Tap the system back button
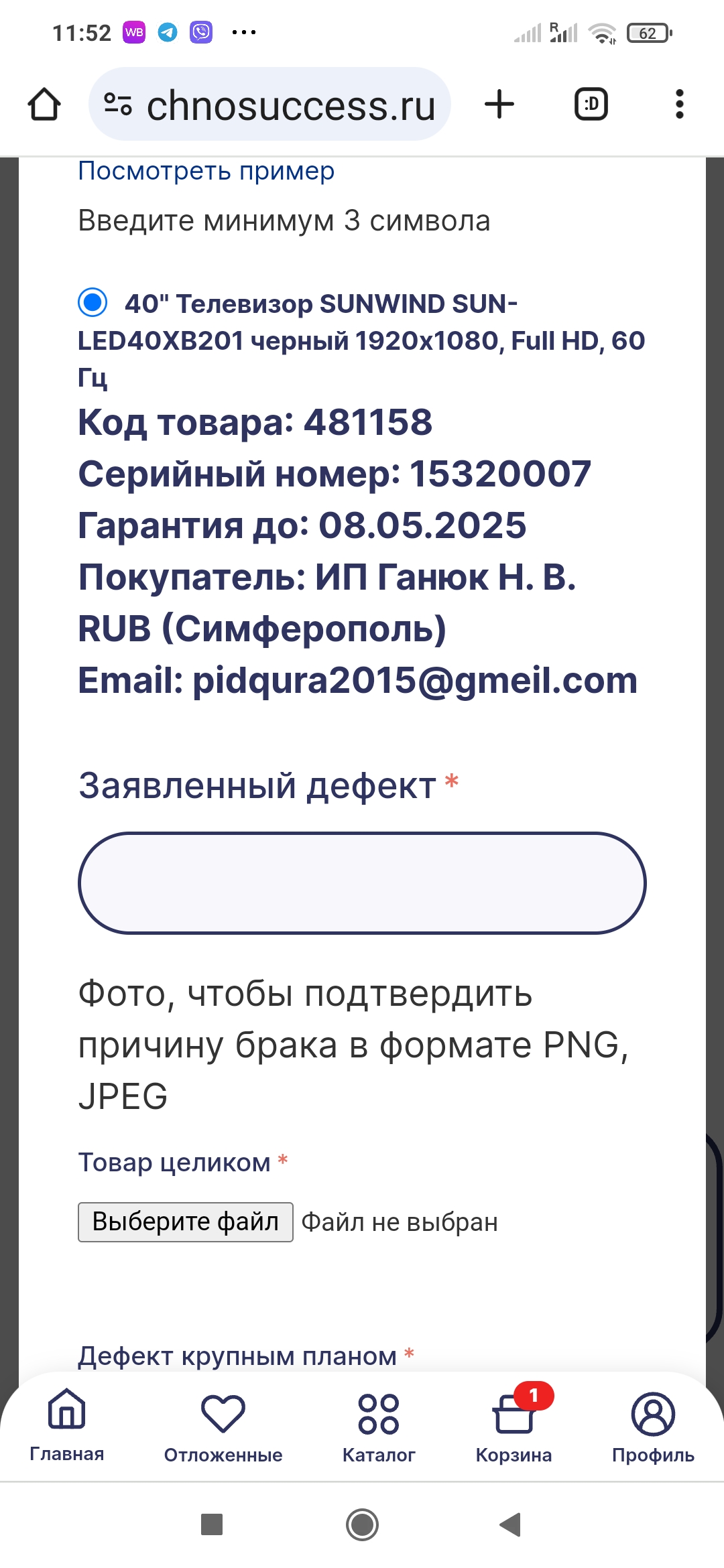This screenshot has width=724, height=1568. pos(510,1524)
